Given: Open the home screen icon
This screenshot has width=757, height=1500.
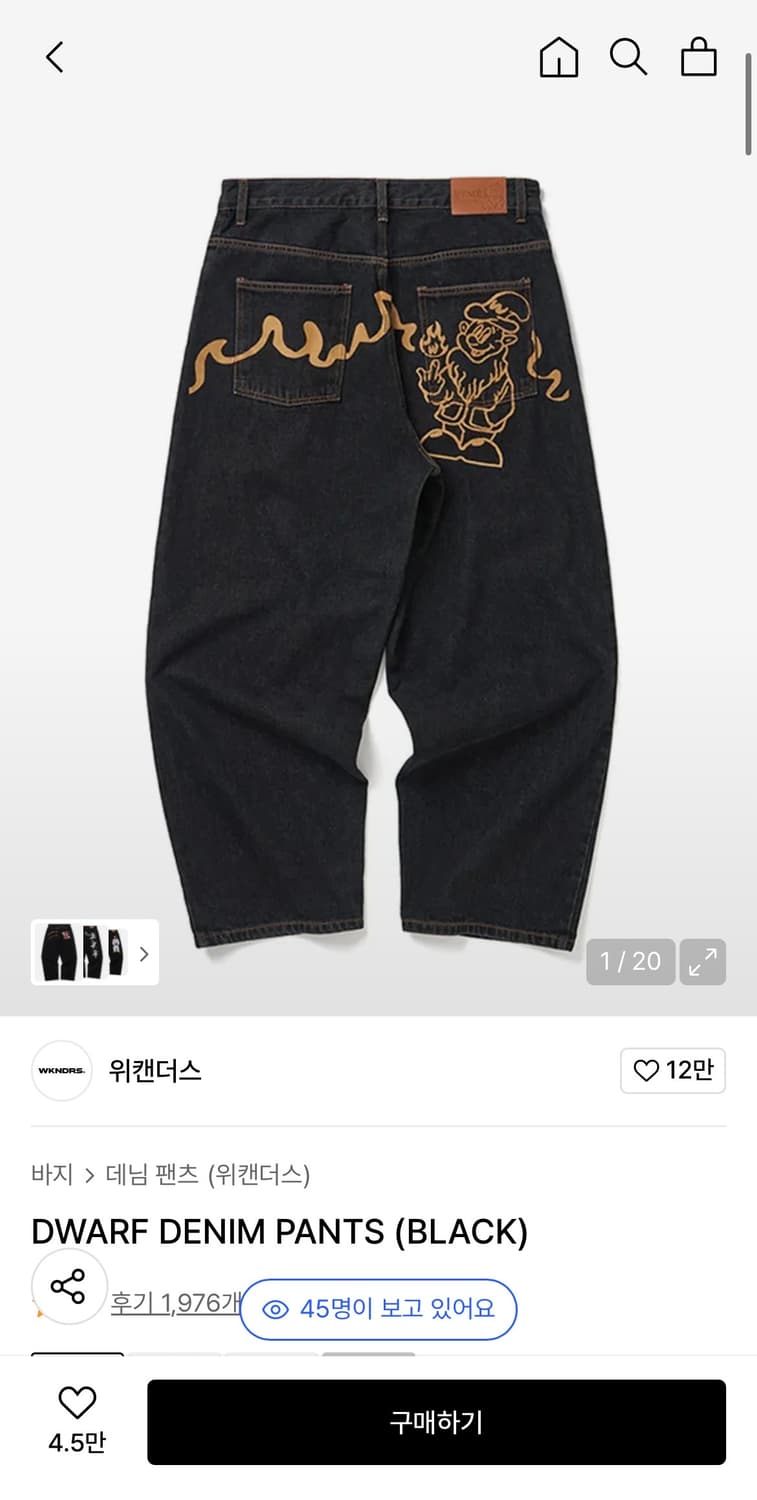Looking at the screenshot, I should coord(559,57).
